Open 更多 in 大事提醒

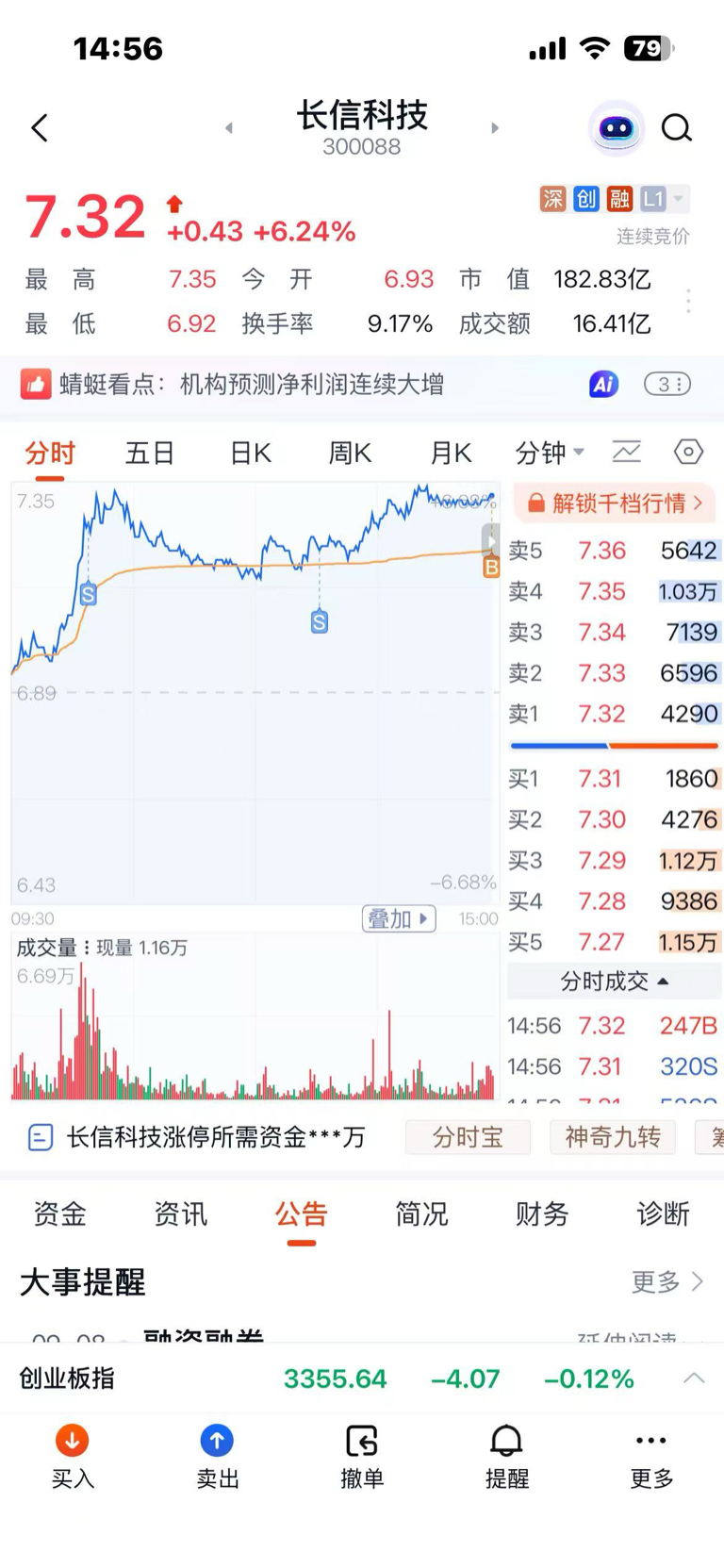coord(666,1282)
